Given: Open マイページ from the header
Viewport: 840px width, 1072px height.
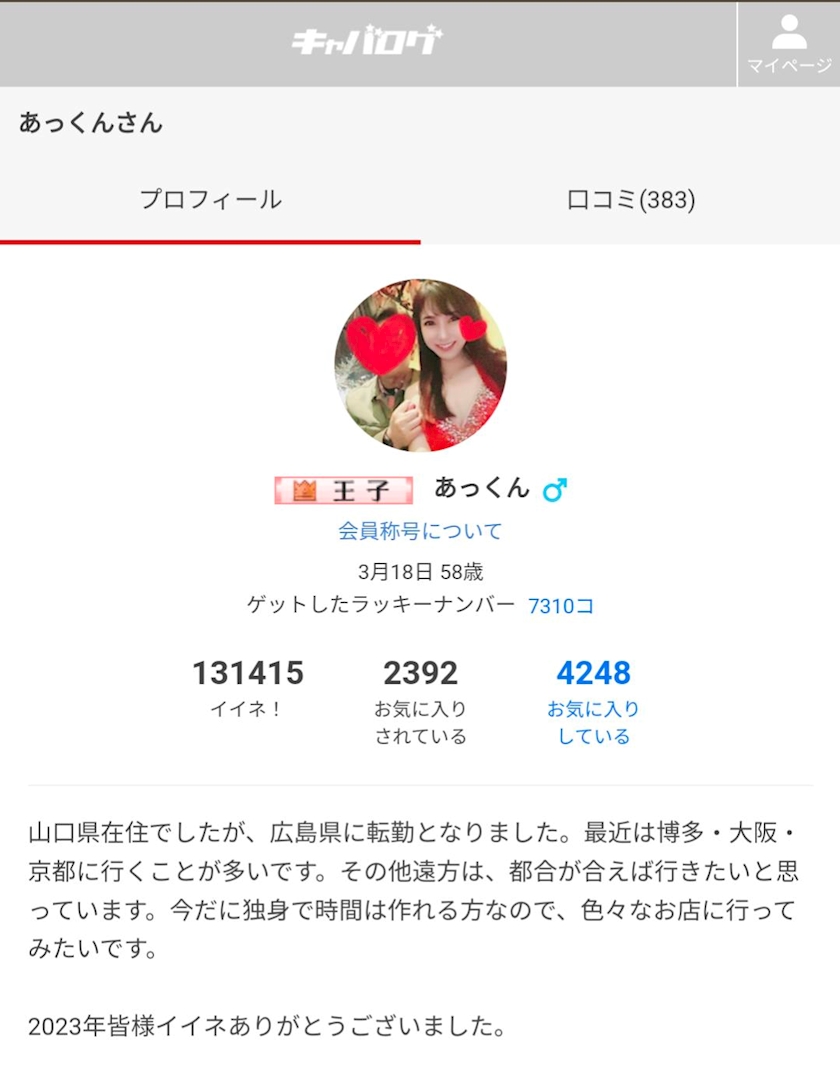Looking at the screenshot, I should point(789,44).
